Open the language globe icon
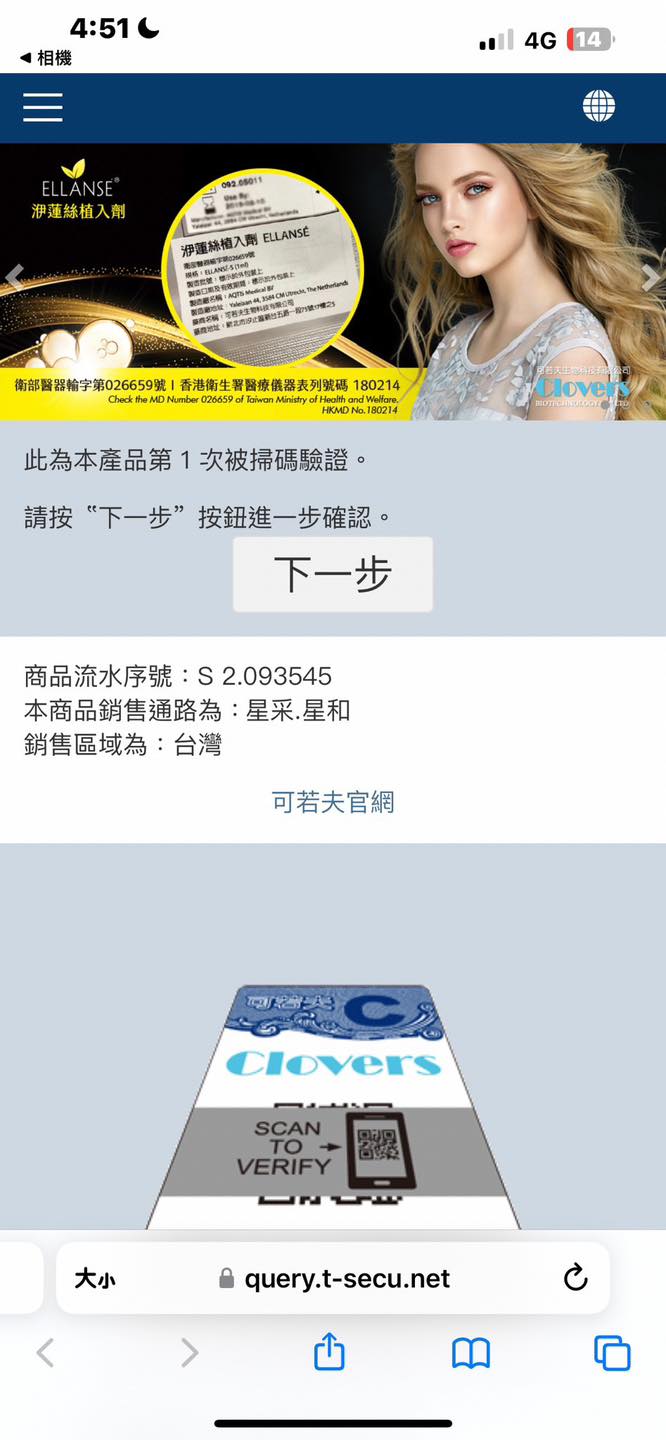Viewport: 666px width, 1440px height. [x=598, y=106]
